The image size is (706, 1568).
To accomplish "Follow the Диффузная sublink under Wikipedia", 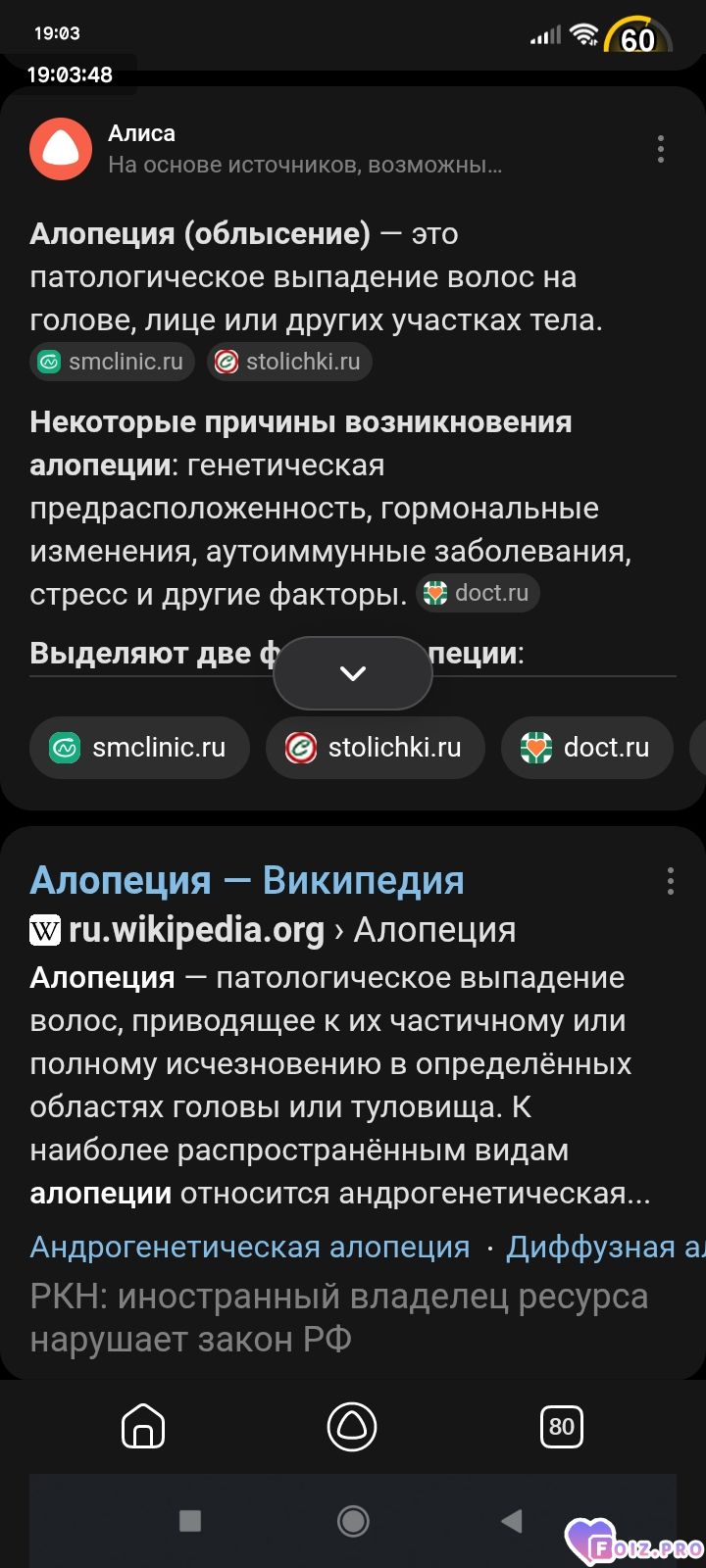I will 605,1247.
